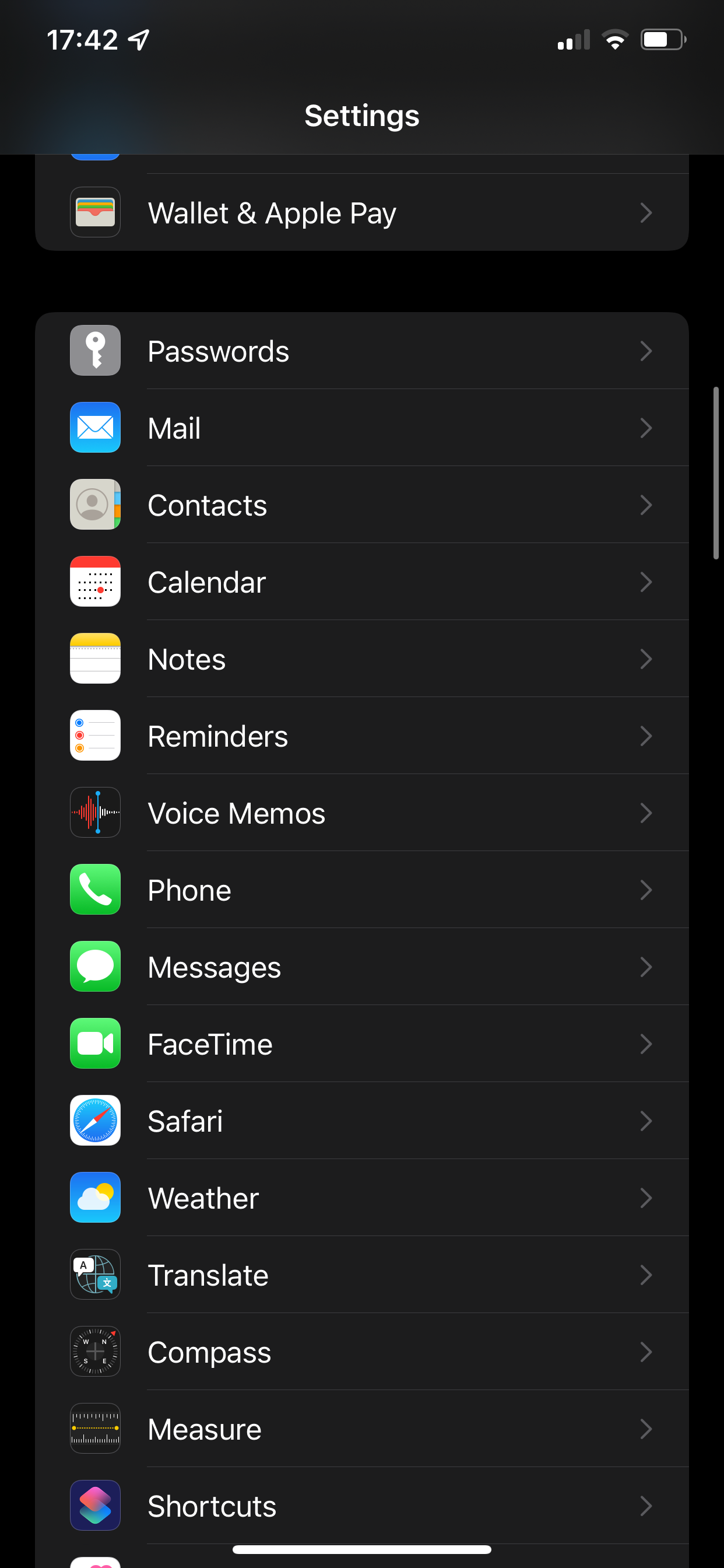Expand the Notes settings chevron

646,659
